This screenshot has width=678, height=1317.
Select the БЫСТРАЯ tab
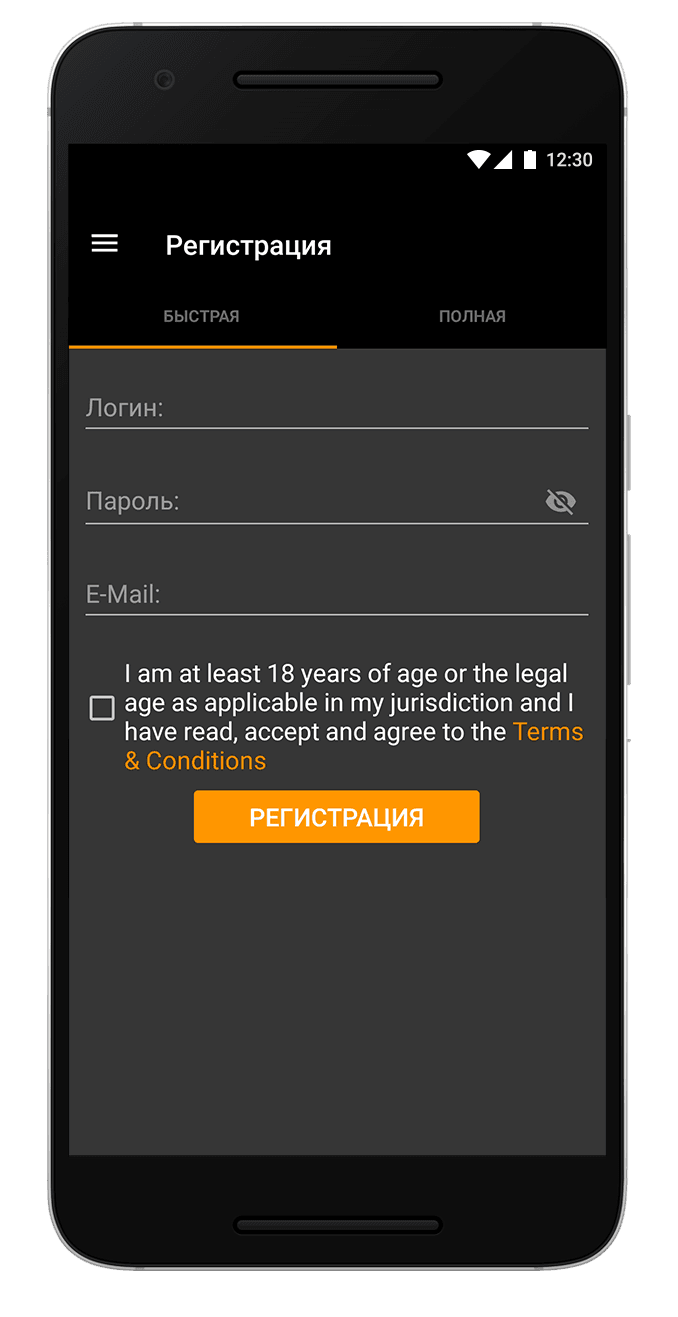click(202, 317)
